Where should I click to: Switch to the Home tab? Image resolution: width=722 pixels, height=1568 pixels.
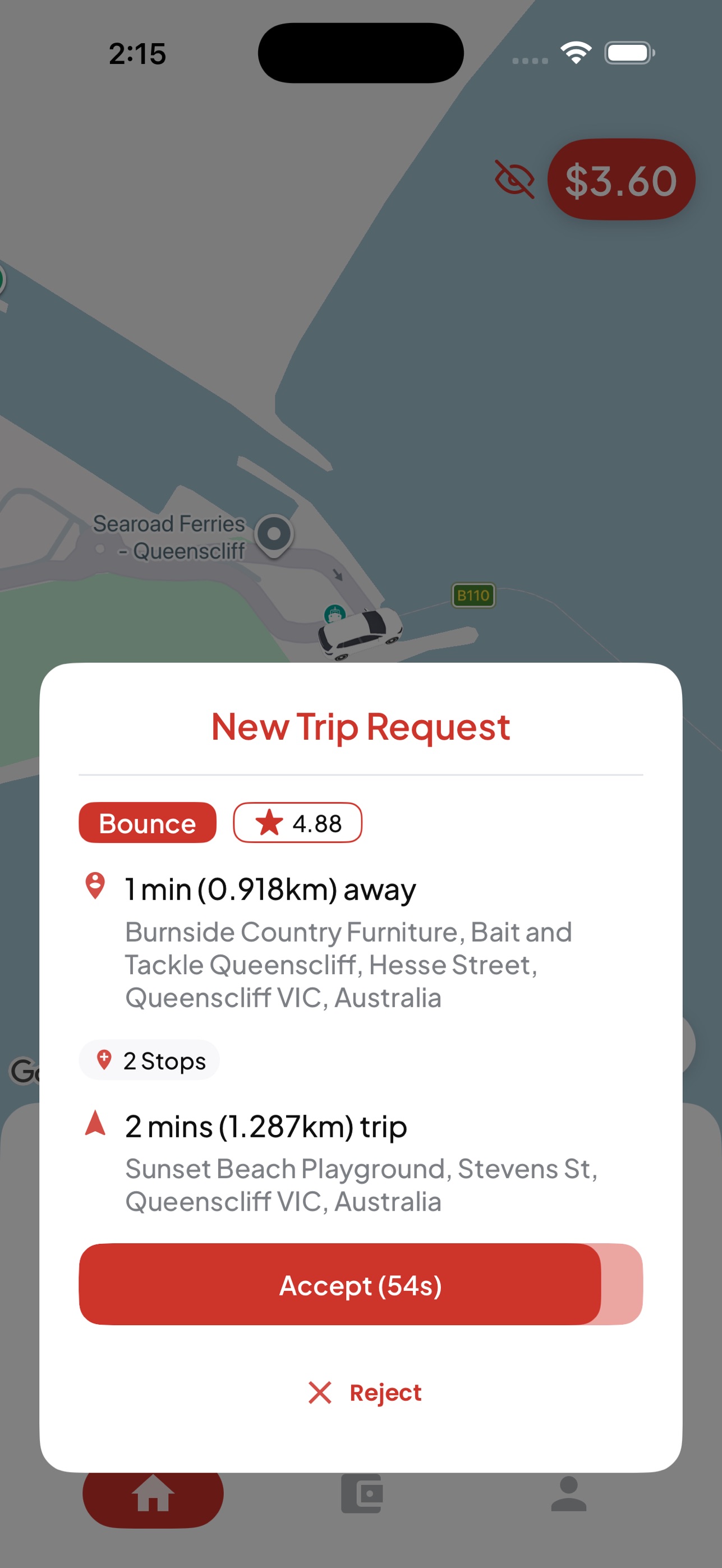point(153,1494)
